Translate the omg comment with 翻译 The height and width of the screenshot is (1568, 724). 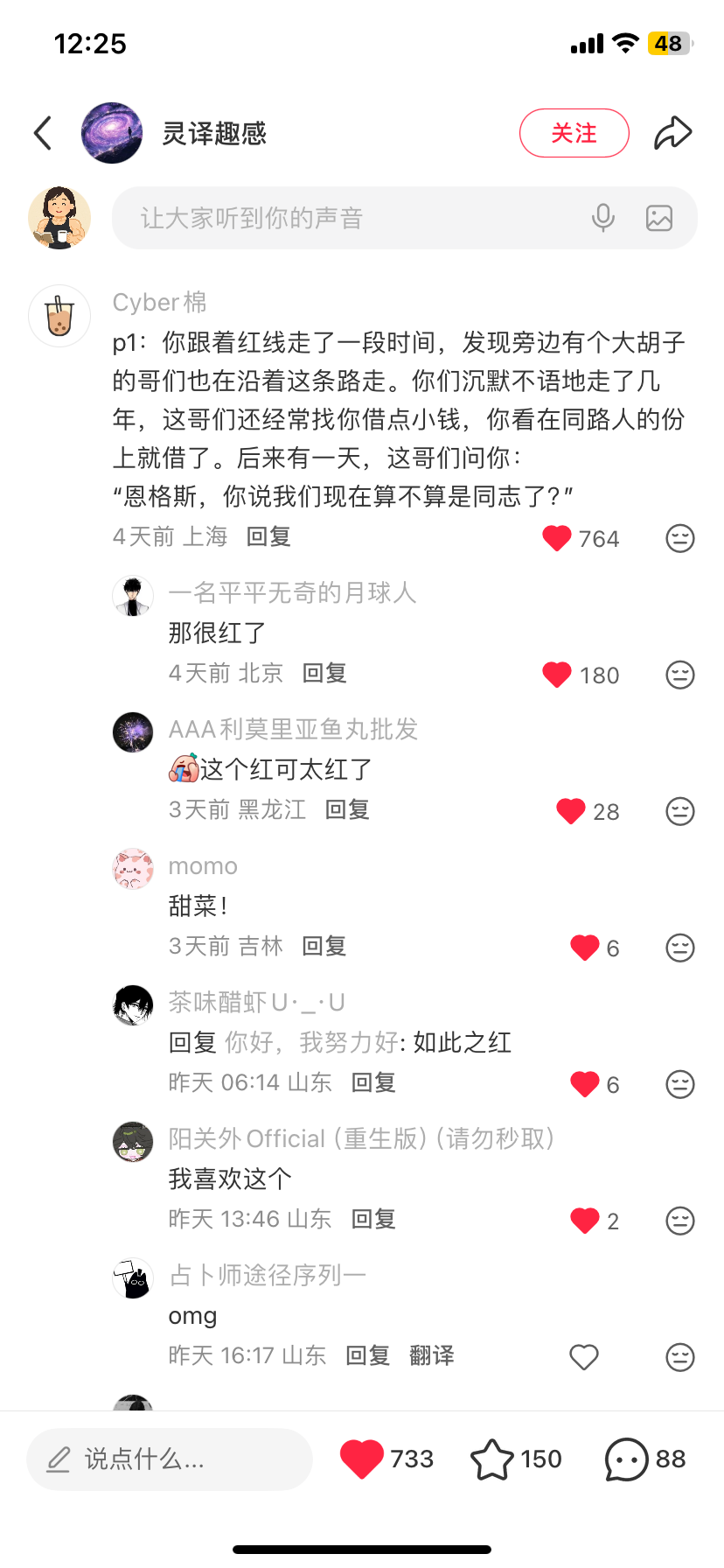click(432, 1355)
